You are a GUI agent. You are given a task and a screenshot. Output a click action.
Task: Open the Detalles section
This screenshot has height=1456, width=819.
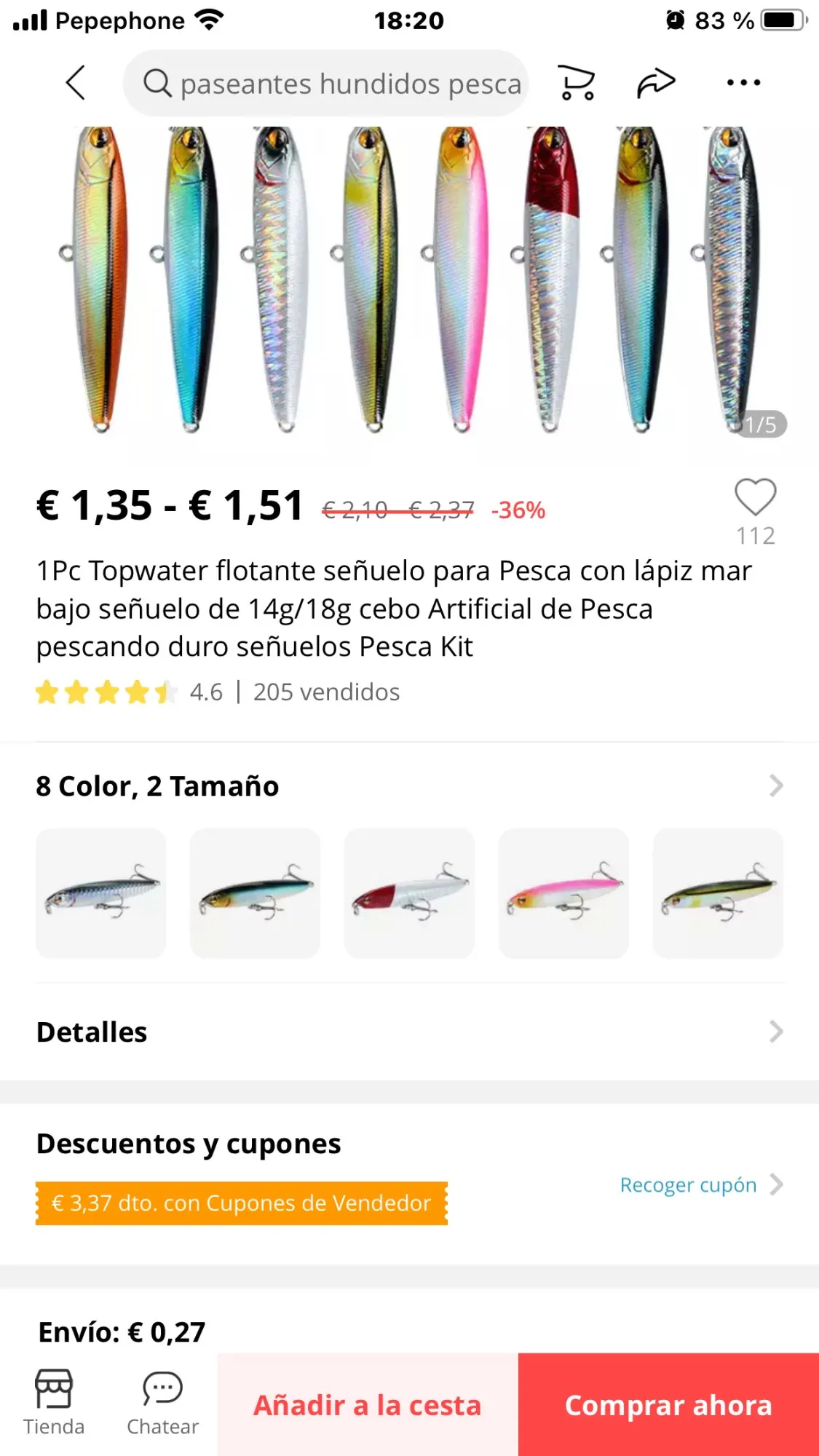point(409,1032)
